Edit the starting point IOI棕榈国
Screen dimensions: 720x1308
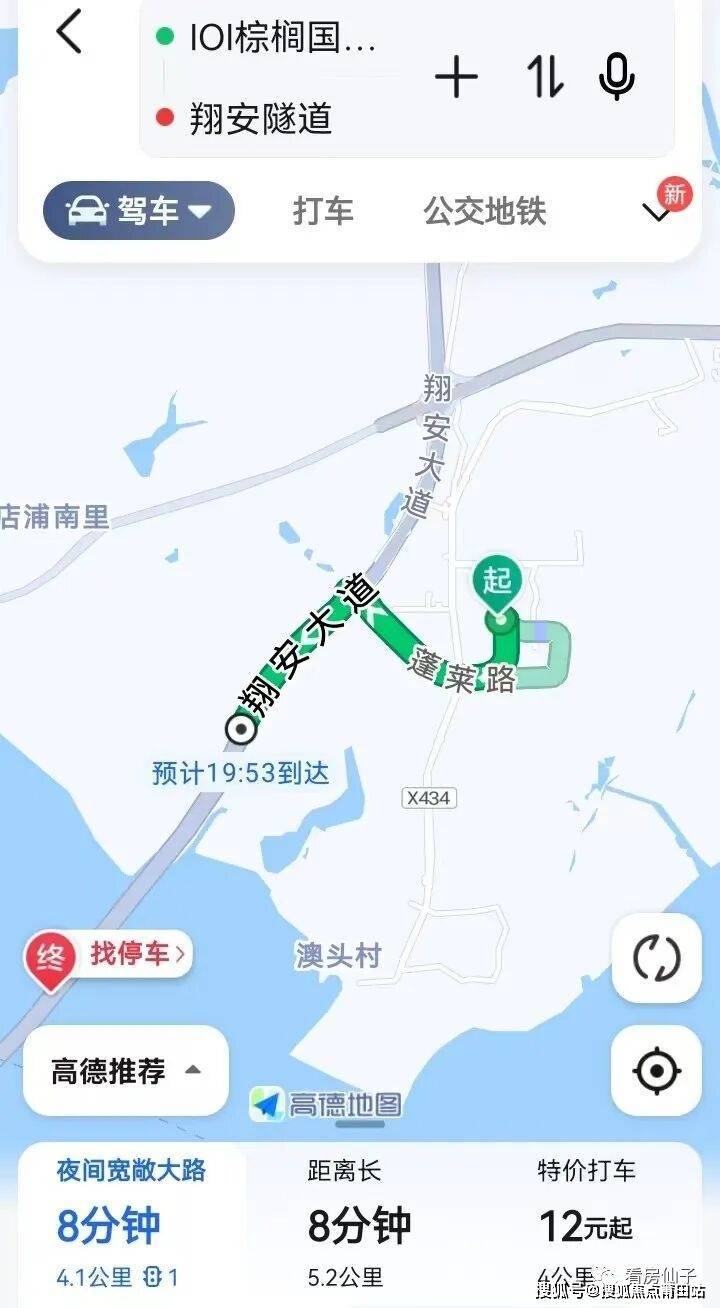282,39
